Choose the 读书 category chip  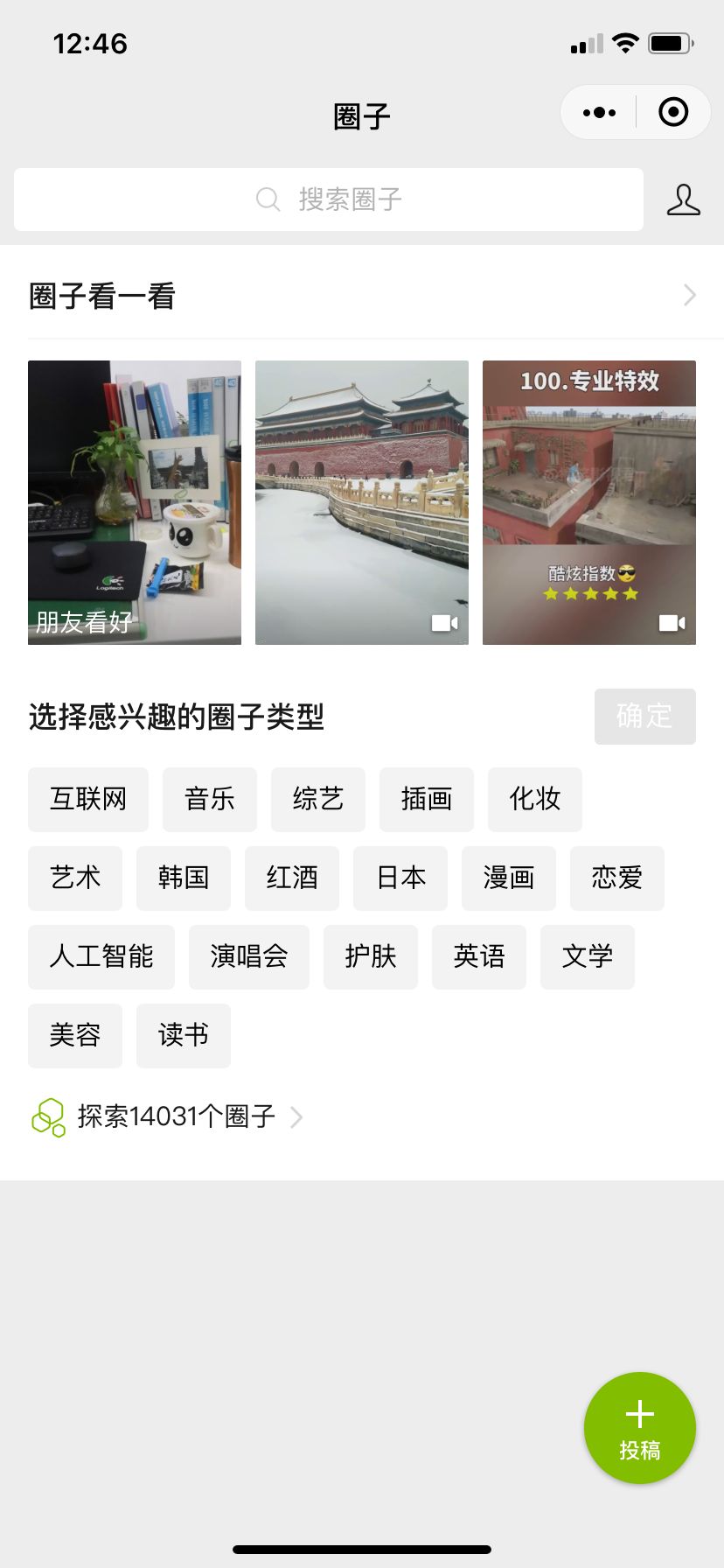pos(184,1036)
